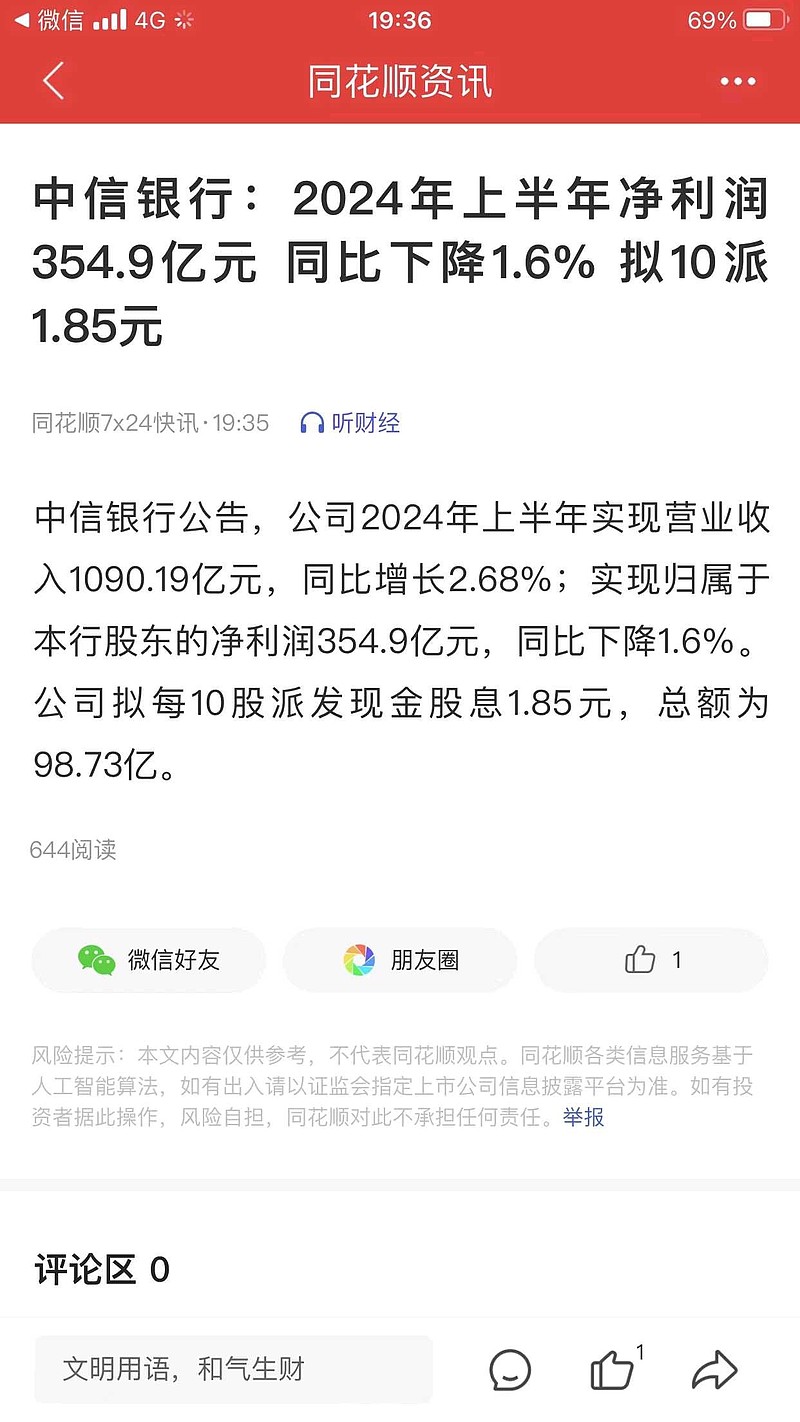Image resolution: width=800 pixels, height=1422 pixels.
Task: Like the article with the thumbs-up pill
Action: (x=651, y=960)
